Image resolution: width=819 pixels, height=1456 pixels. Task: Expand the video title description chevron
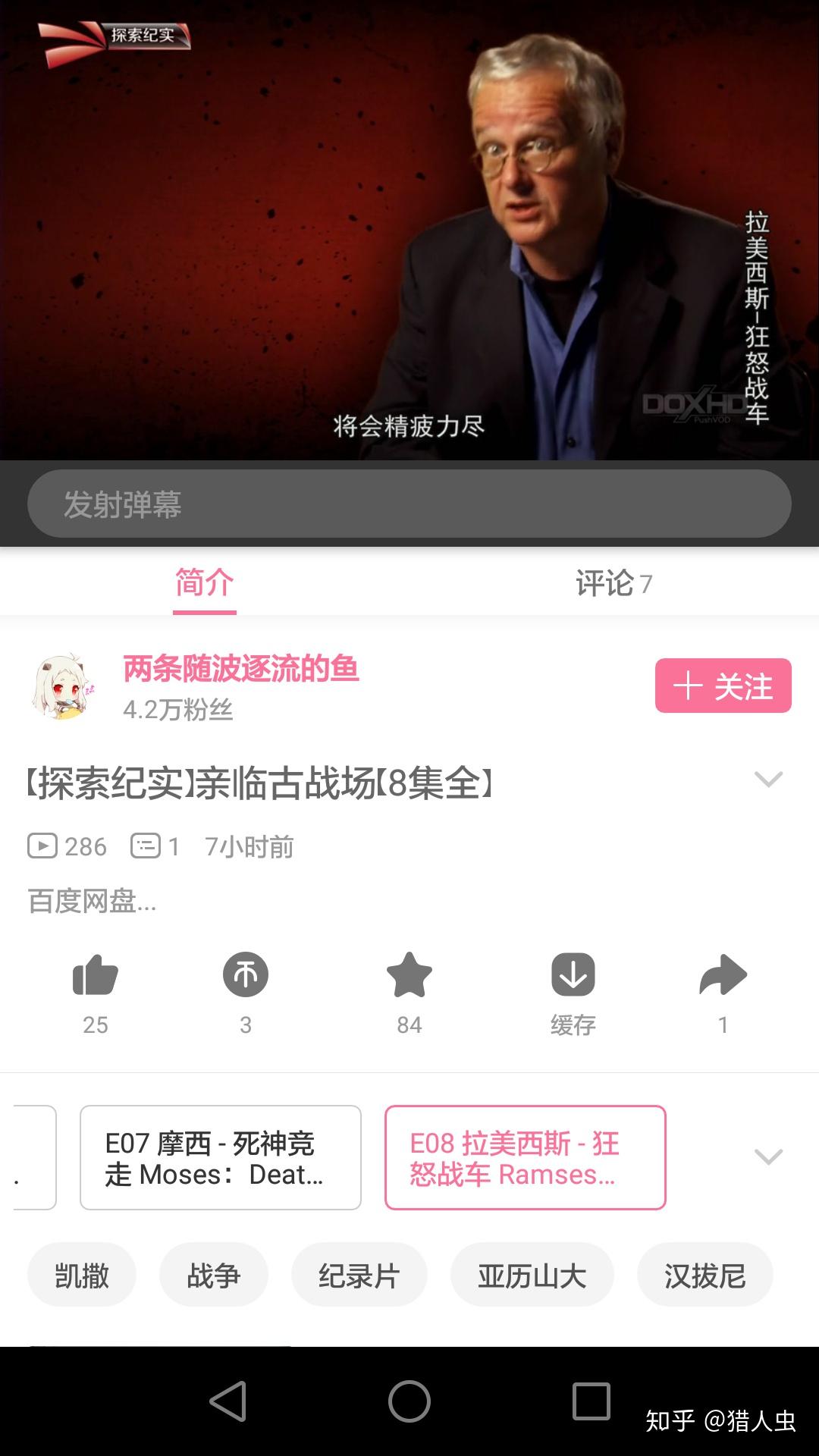point(768,780)
